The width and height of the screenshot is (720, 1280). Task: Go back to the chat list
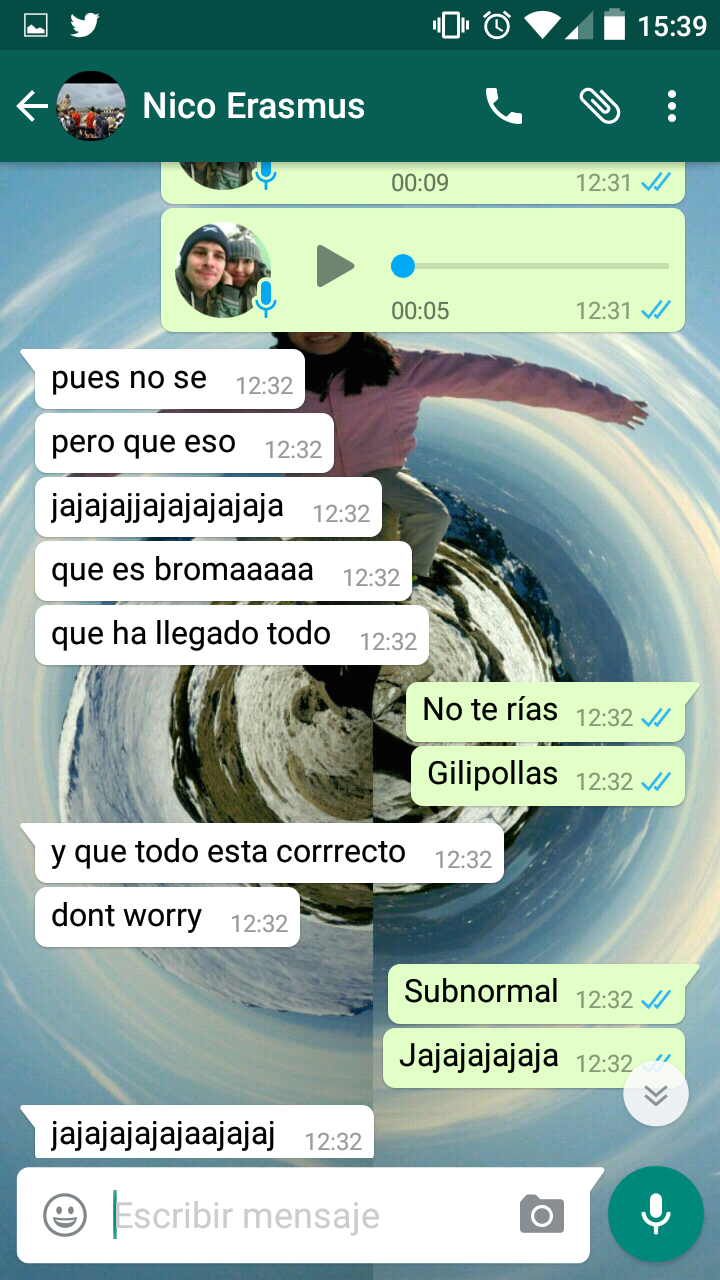click(32, 106)
